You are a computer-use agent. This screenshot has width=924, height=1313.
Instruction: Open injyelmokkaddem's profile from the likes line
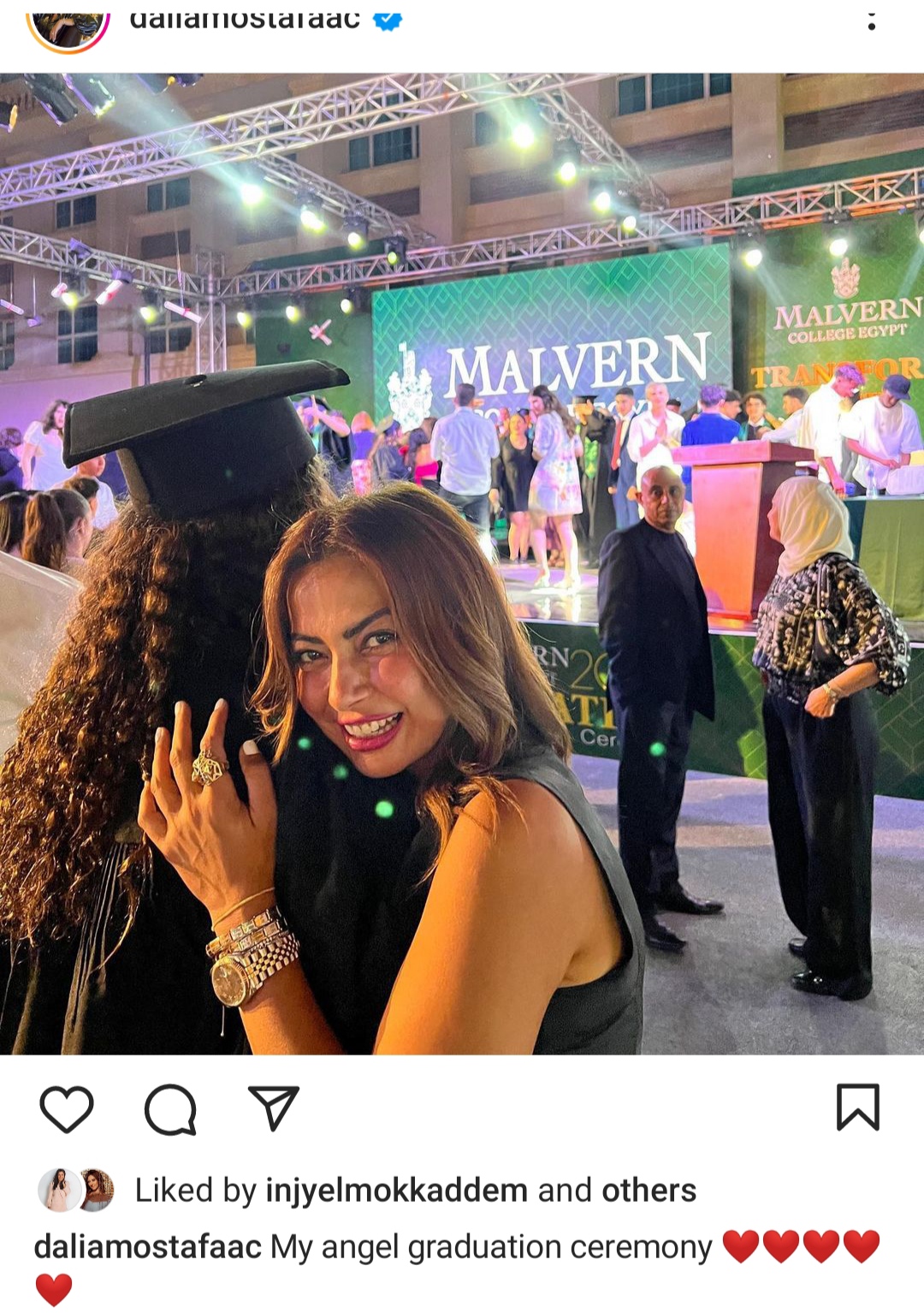[396, 1190]
